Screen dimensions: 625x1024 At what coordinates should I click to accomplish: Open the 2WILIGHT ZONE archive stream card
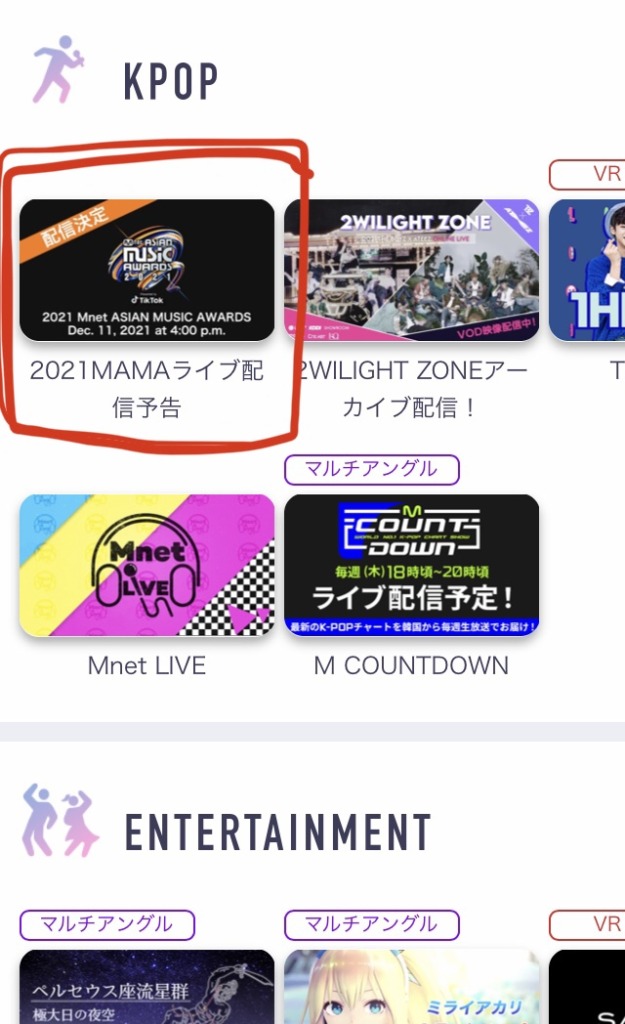click(x=411, y=270)
